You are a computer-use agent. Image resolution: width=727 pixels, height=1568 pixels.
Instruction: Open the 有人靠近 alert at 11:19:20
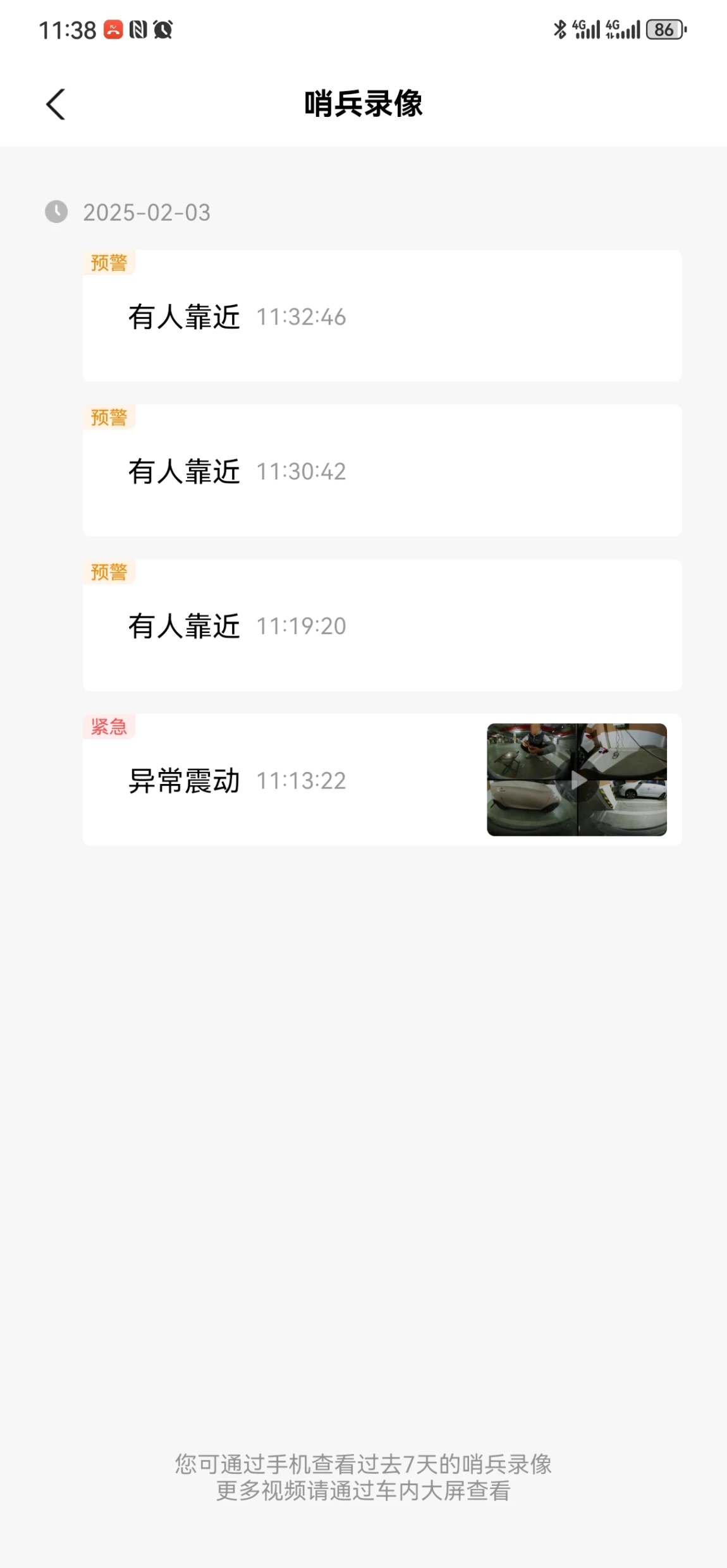(381, 625)
